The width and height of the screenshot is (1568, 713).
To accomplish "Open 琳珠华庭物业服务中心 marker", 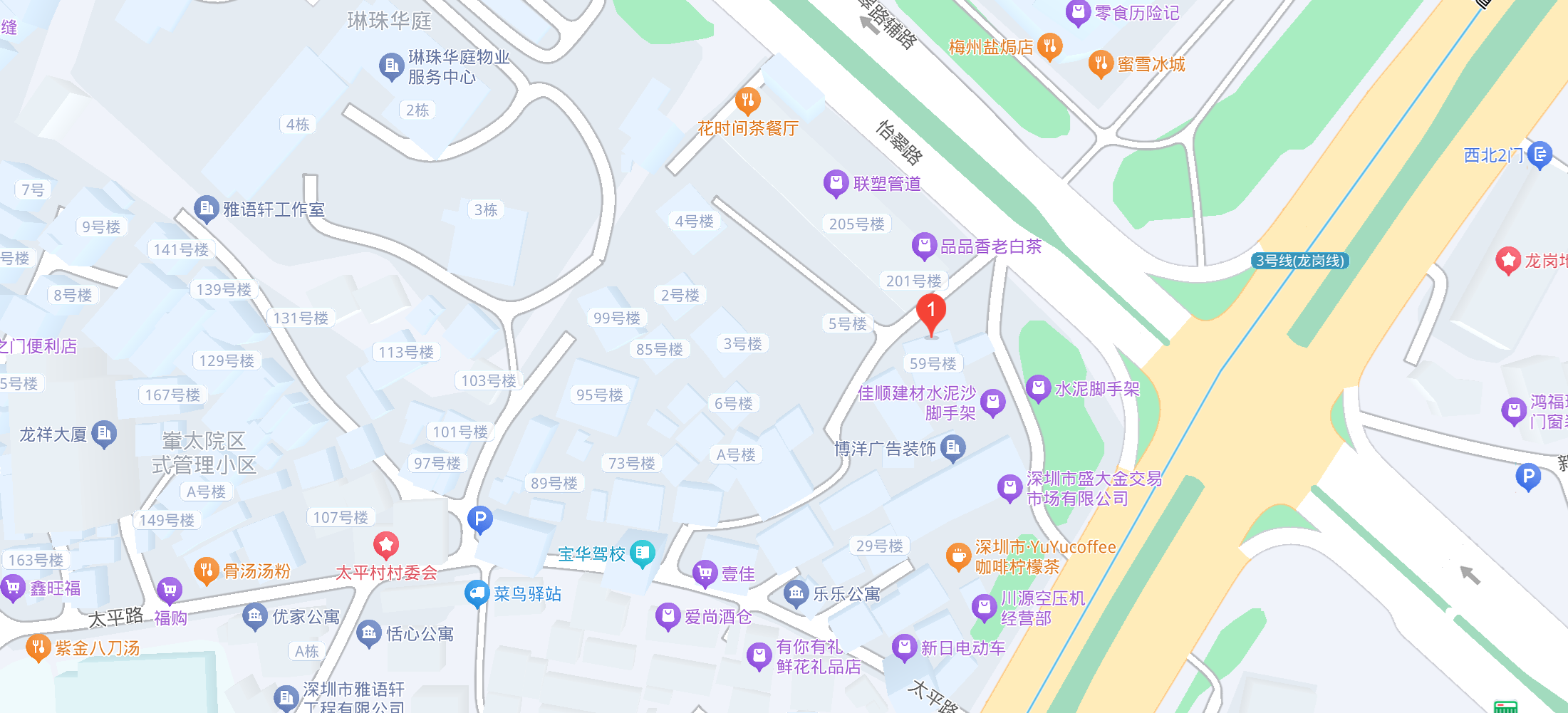I will point(391,66).
